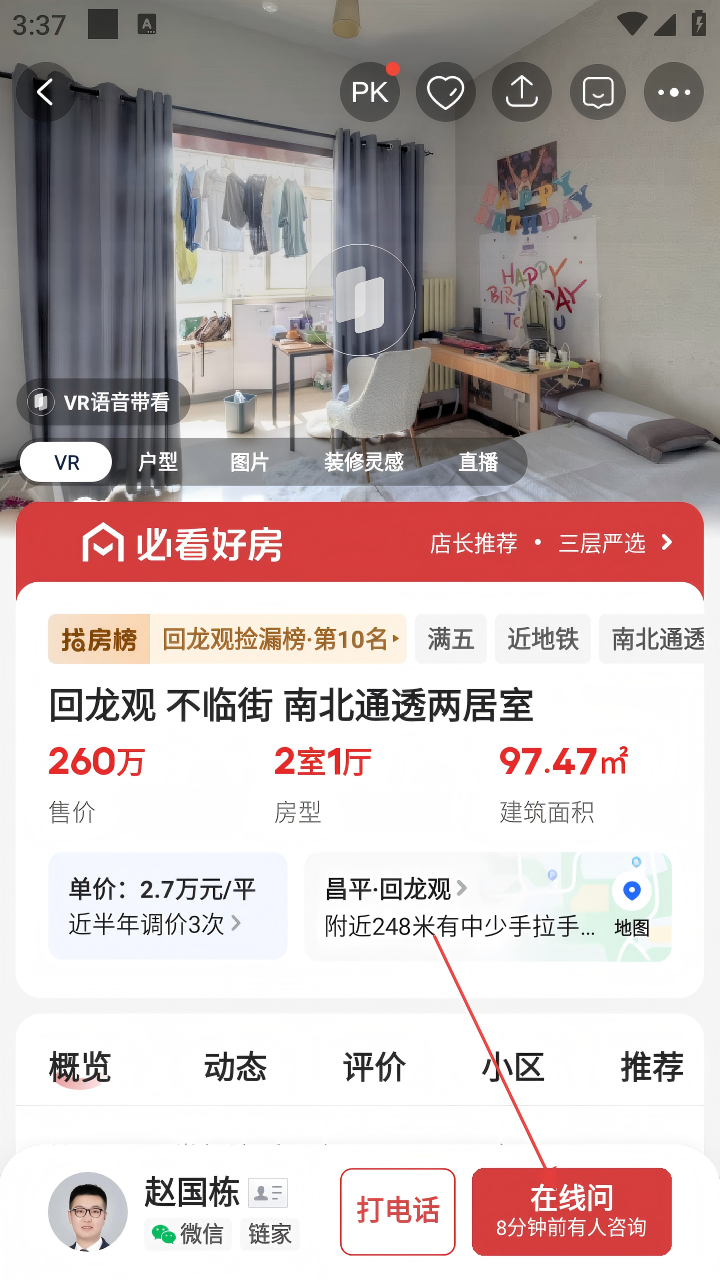Viewport: 720px width, 1280px height.
Task: Call the agent with 打电话
Action: [x=398, y=1211]
